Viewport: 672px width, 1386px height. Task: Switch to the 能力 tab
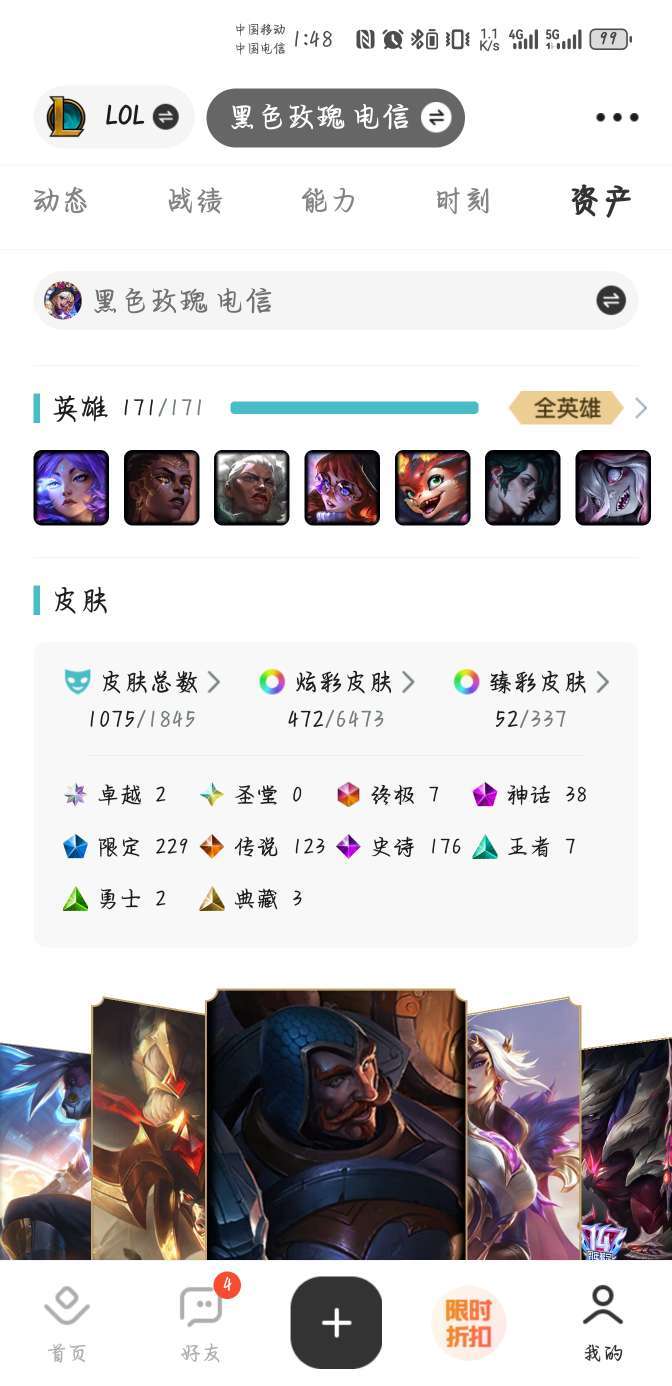tap(329, 201)
